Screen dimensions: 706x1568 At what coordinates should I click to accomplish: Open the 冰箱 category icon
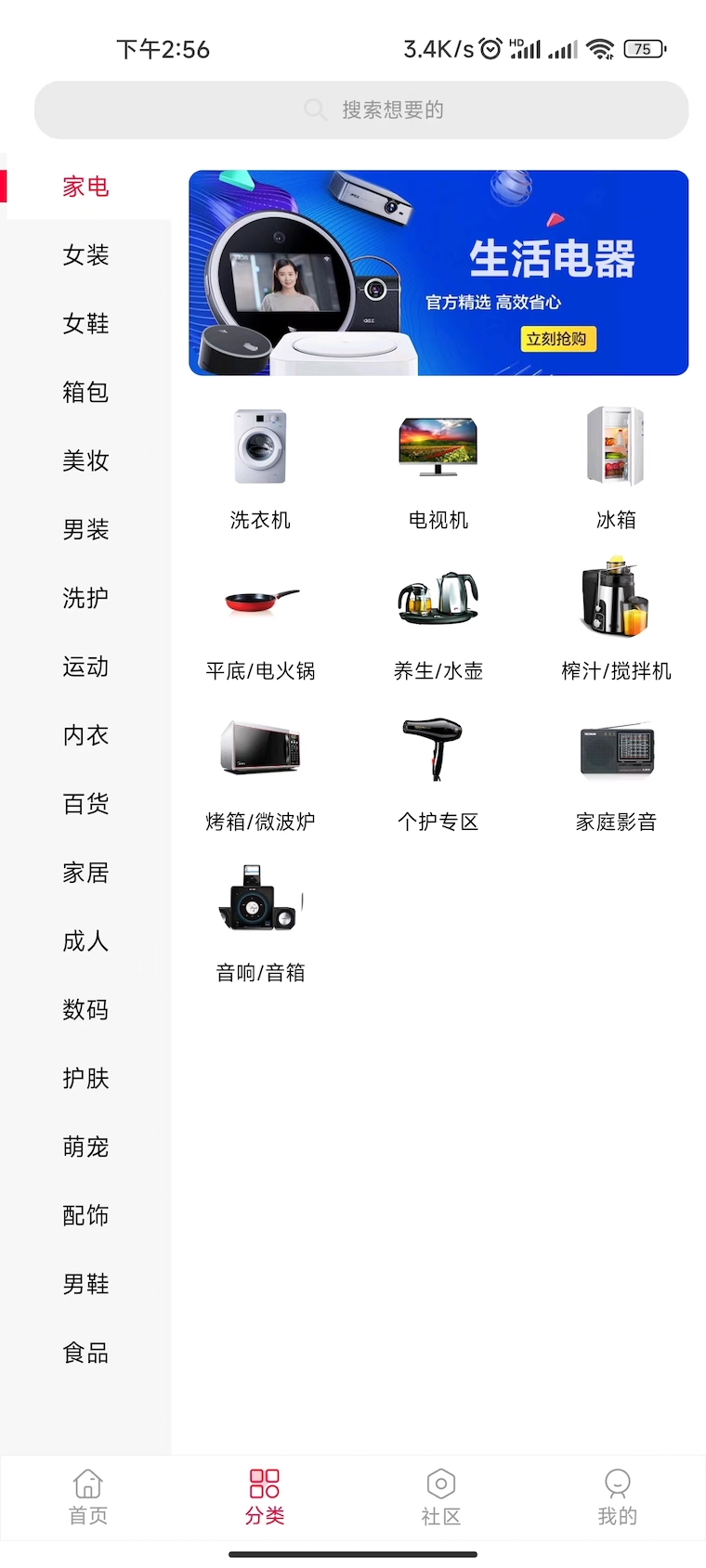click(x=616, y=446)
